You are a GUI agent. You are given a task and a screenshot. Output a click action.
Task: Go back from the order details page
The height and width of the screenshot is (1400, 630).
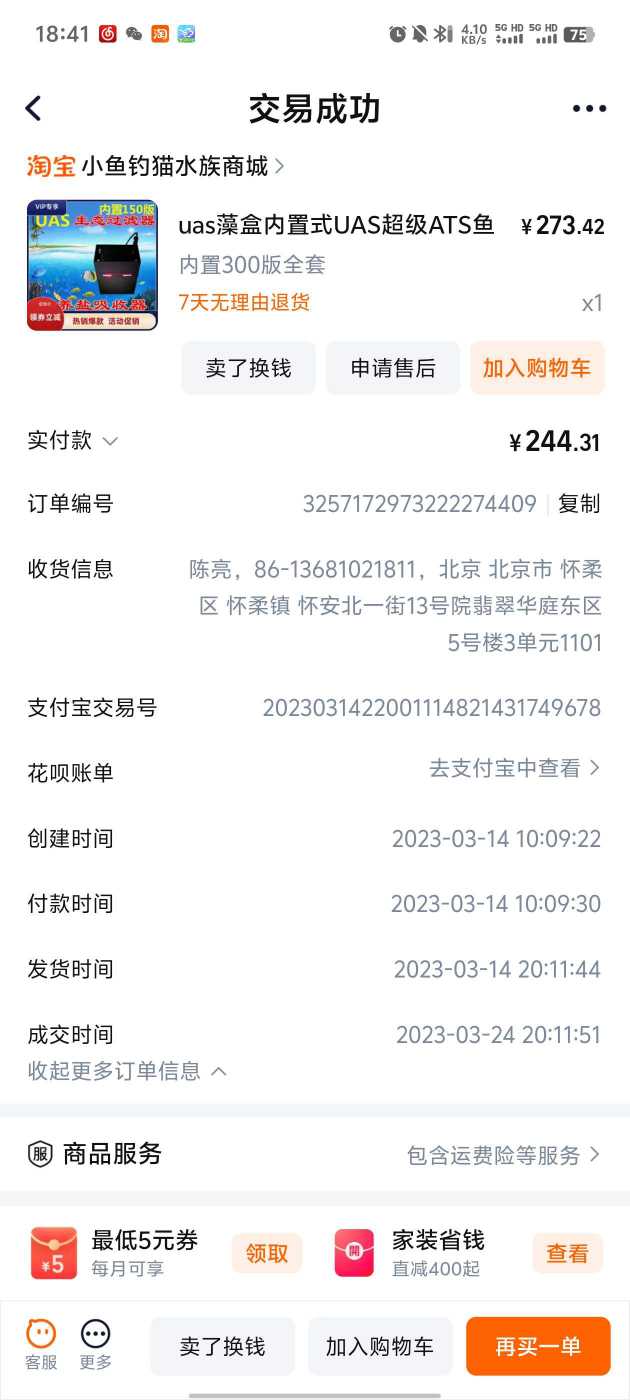pos(34,108)
